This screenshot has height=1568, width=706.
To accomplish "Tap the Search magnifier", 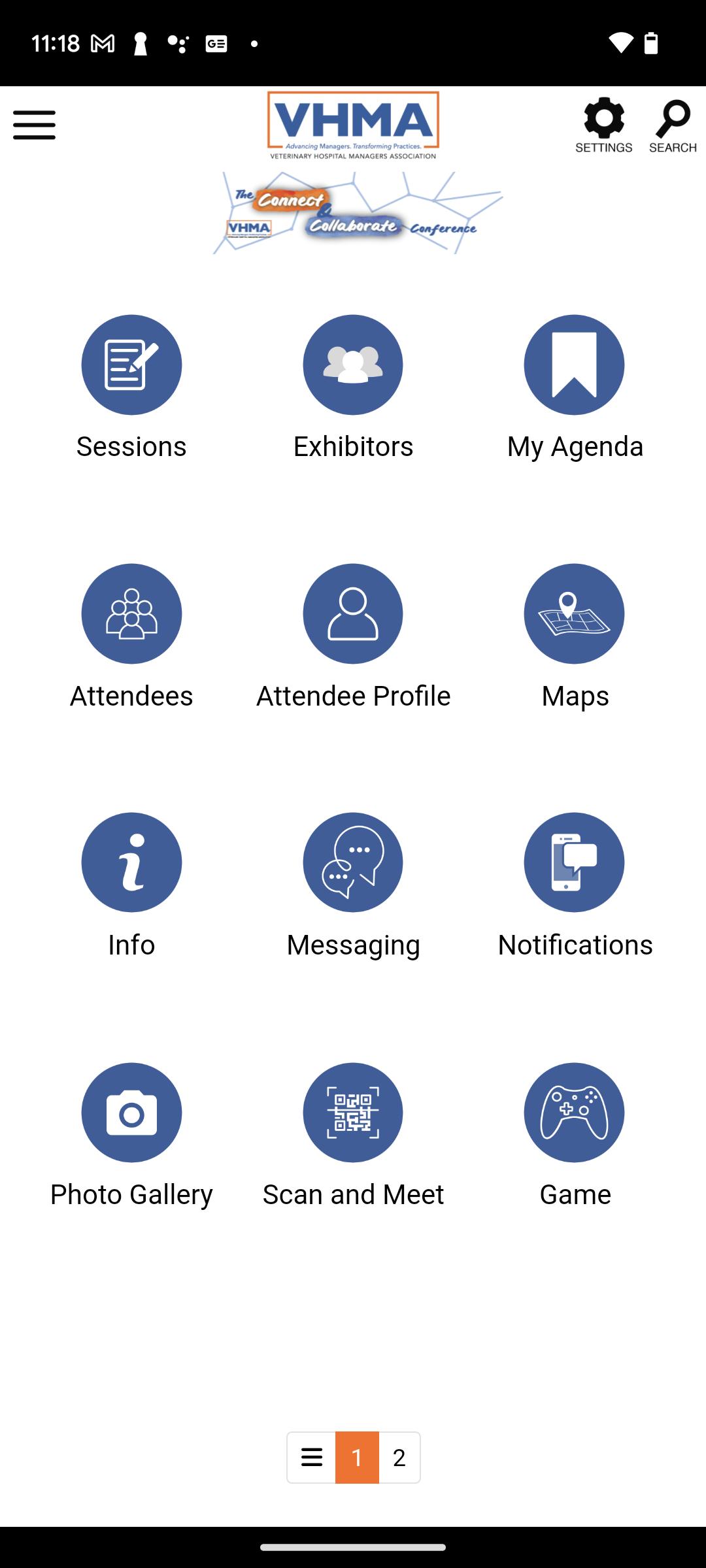I will (x=673, y=125).
